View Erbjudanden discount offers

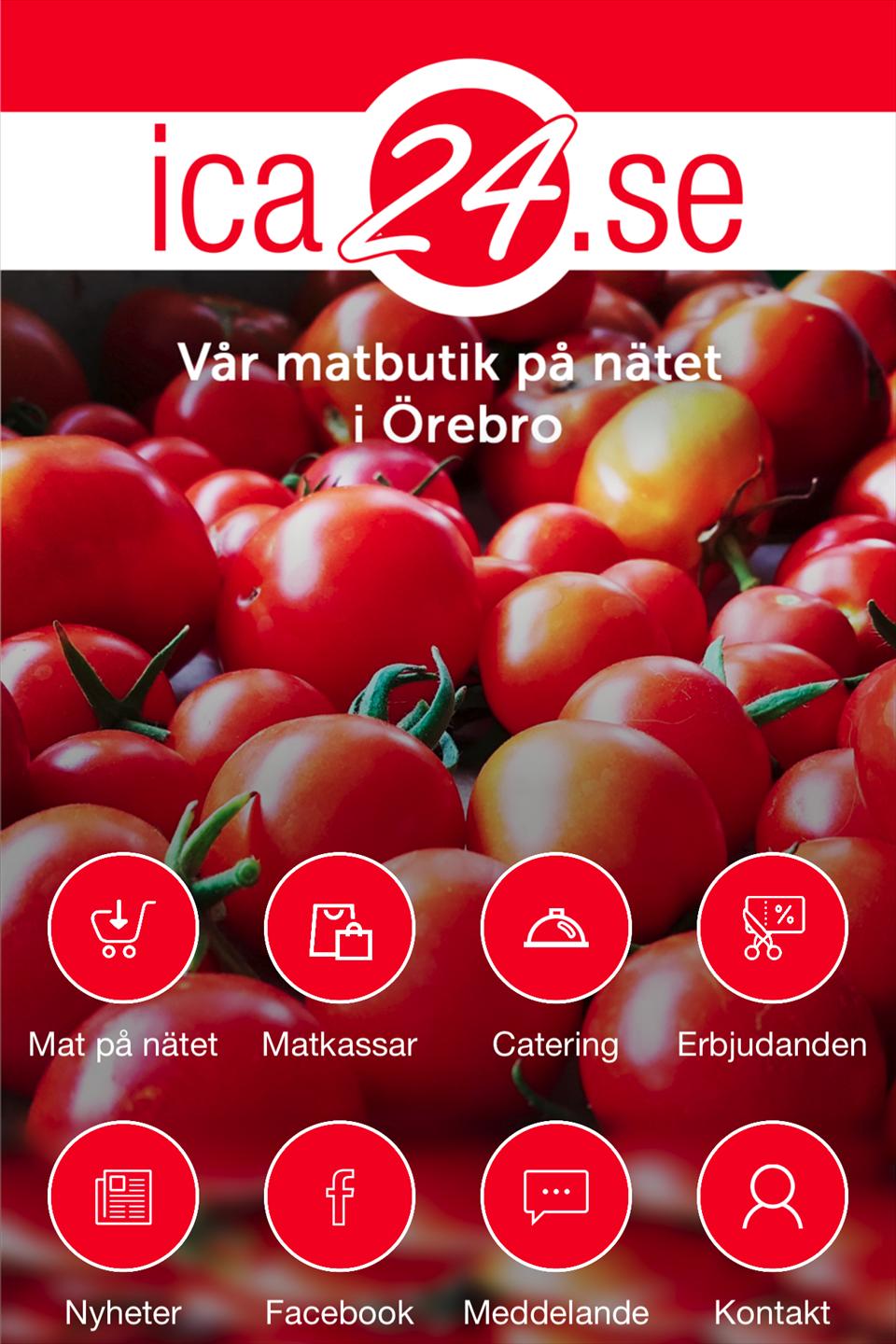773,929
